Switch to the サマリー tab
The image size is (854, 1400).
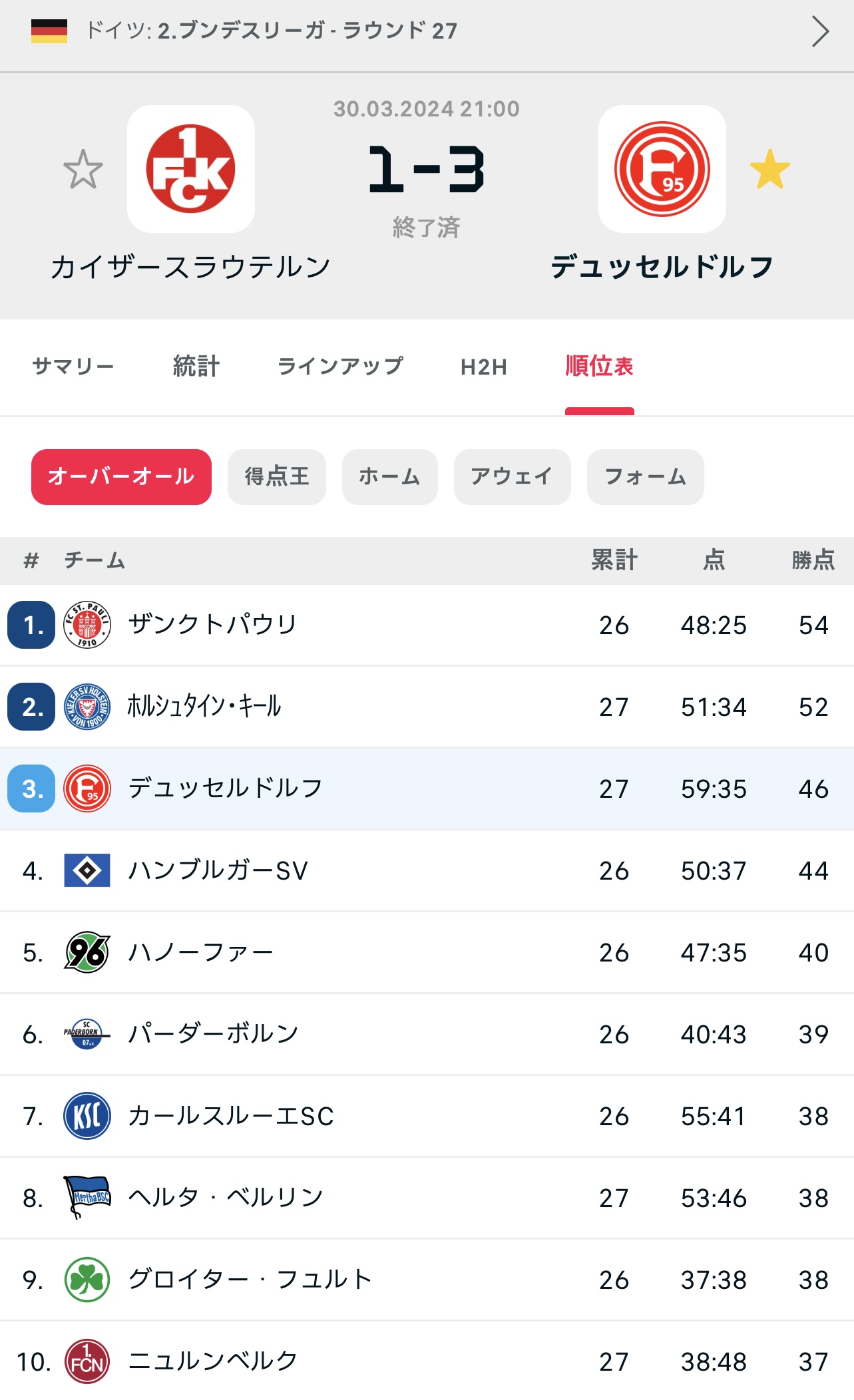coord(73,367)
